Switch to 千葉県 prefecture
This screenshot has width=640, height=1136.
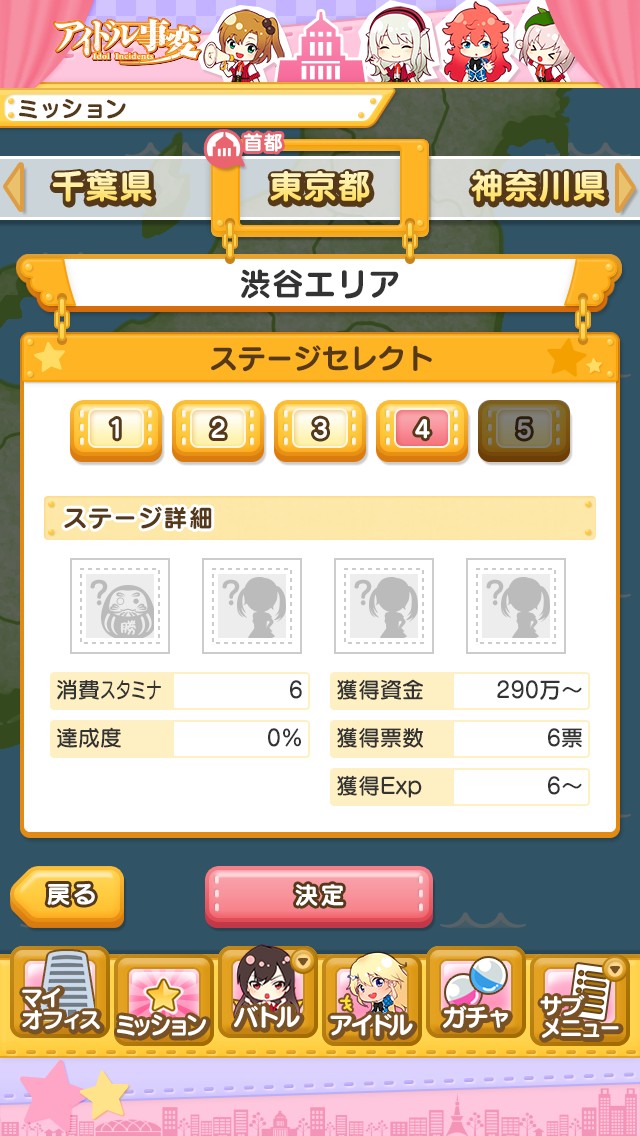point(102,187)
